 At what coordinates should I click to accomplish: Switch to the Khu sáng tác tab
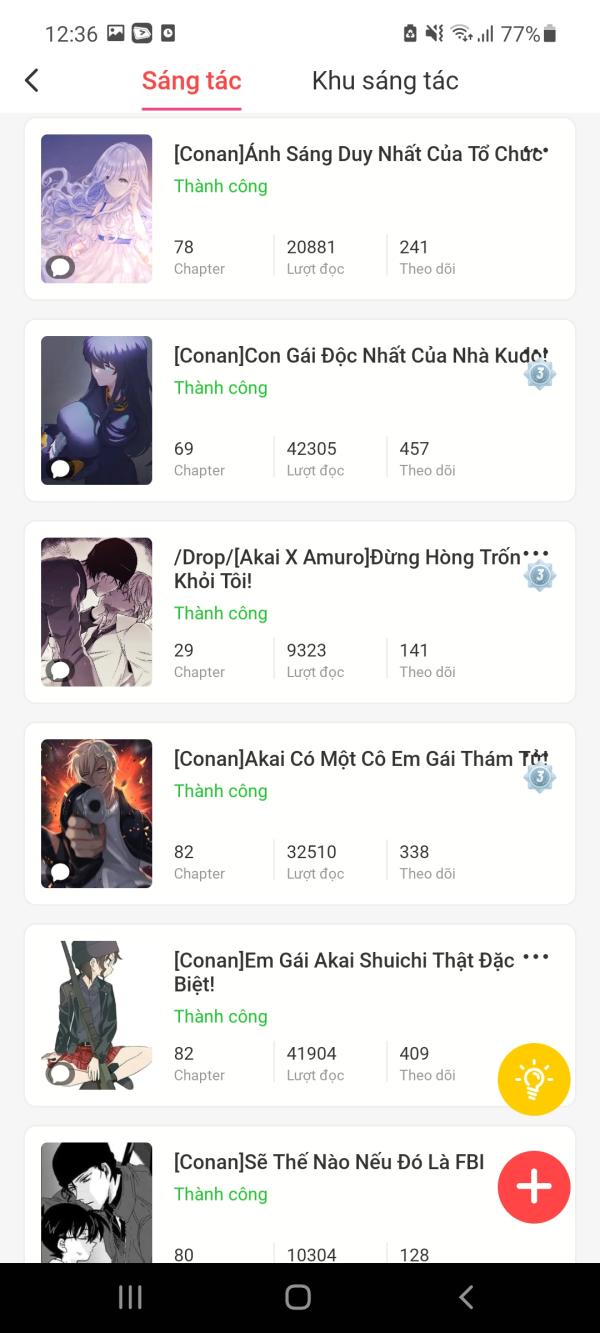click(385, 81)
